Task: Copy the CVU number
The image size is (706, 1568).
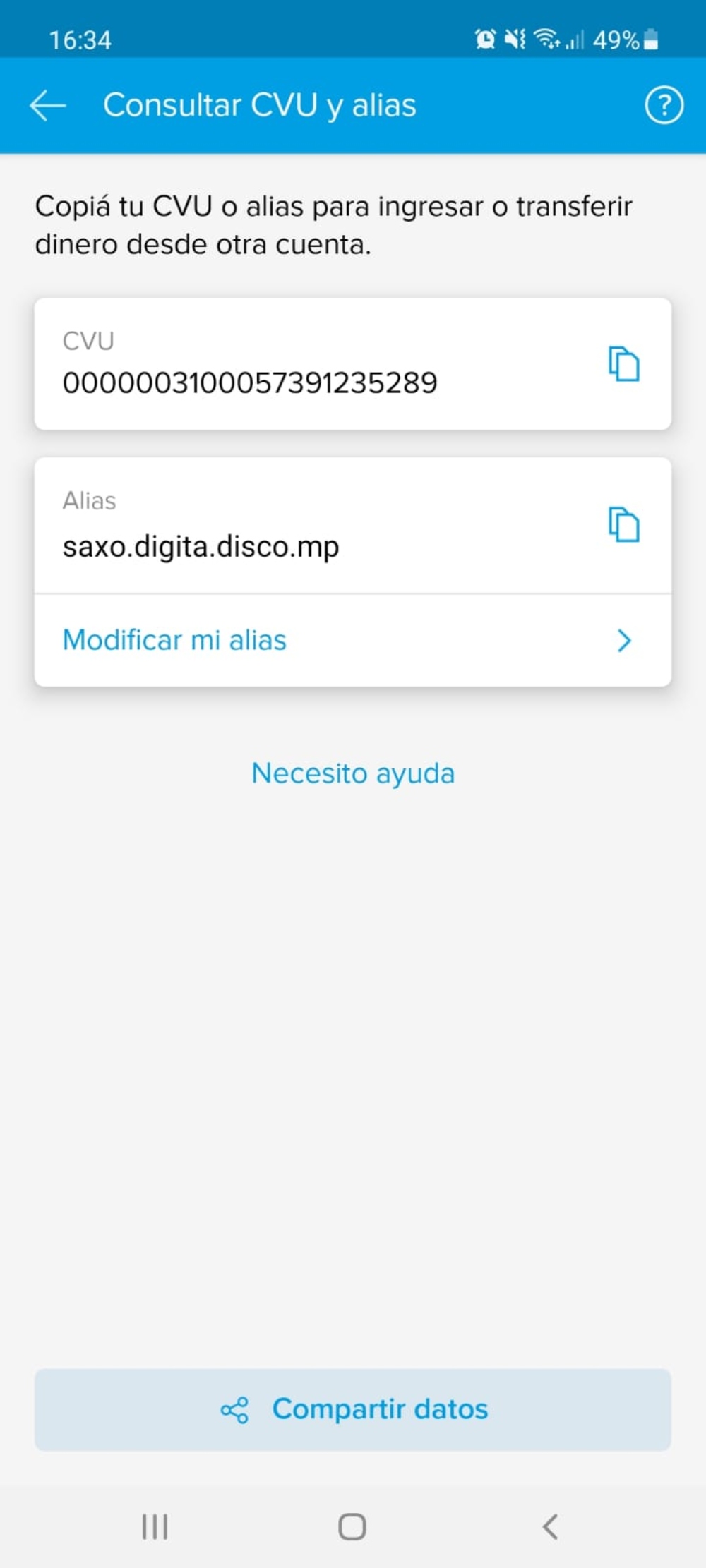Action: click(624, 364)
